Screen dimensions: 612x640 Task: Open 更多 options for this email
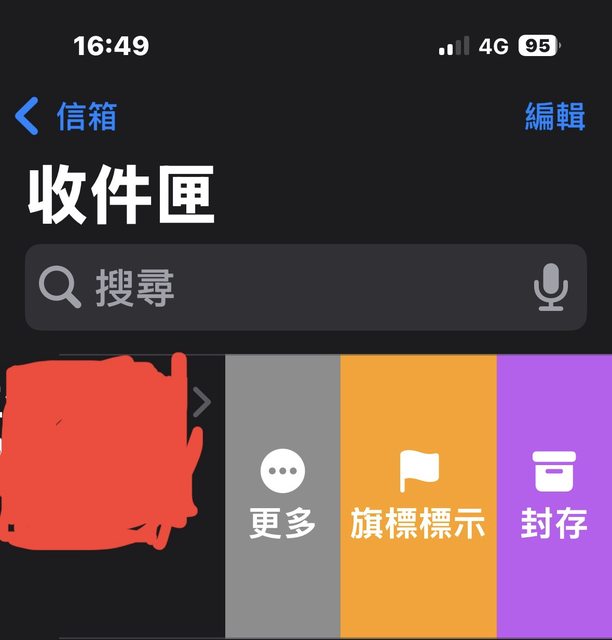(282, 493)
